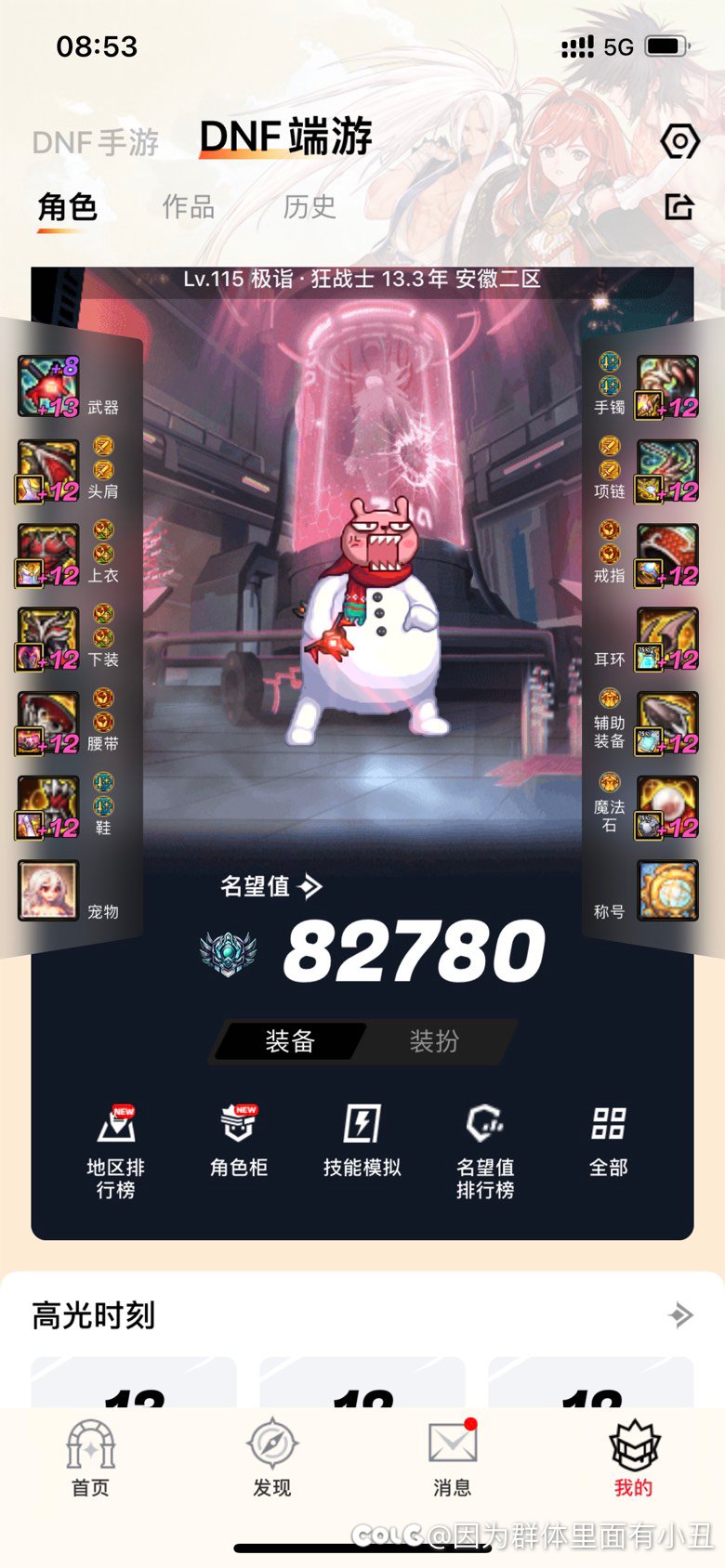Open the hexagon settings icon
This screenshot has height=1568, width=725.
coord(679,141)
